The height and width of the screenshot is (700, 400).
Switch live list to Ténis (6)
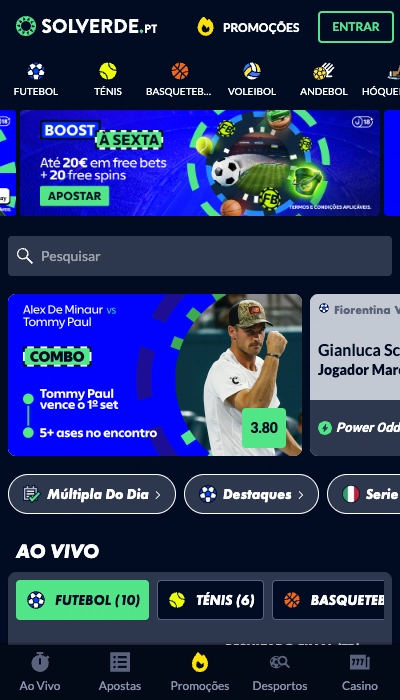point(210,600)
